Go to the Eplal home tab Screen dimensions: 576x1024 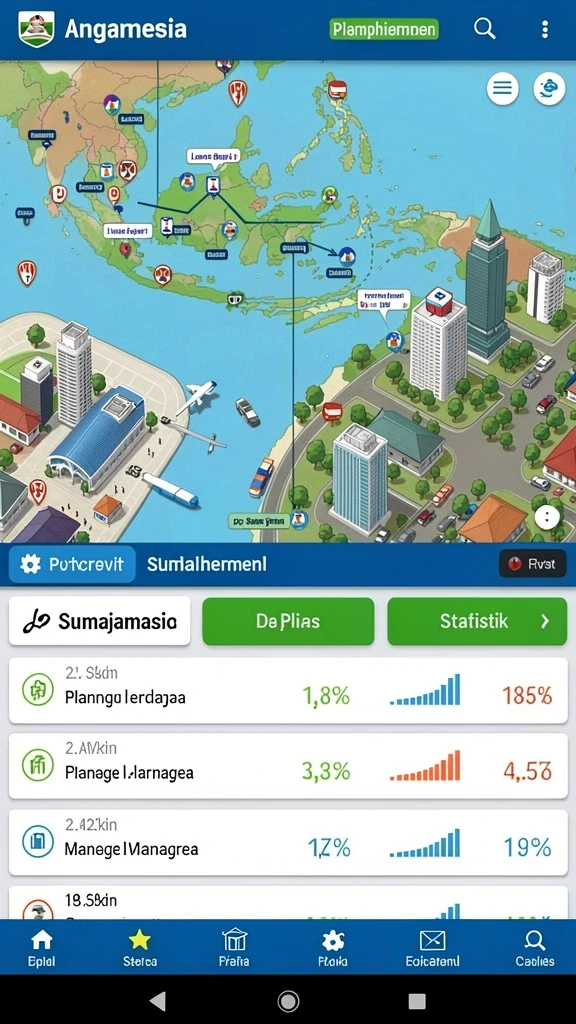click(x=42, y=948)
